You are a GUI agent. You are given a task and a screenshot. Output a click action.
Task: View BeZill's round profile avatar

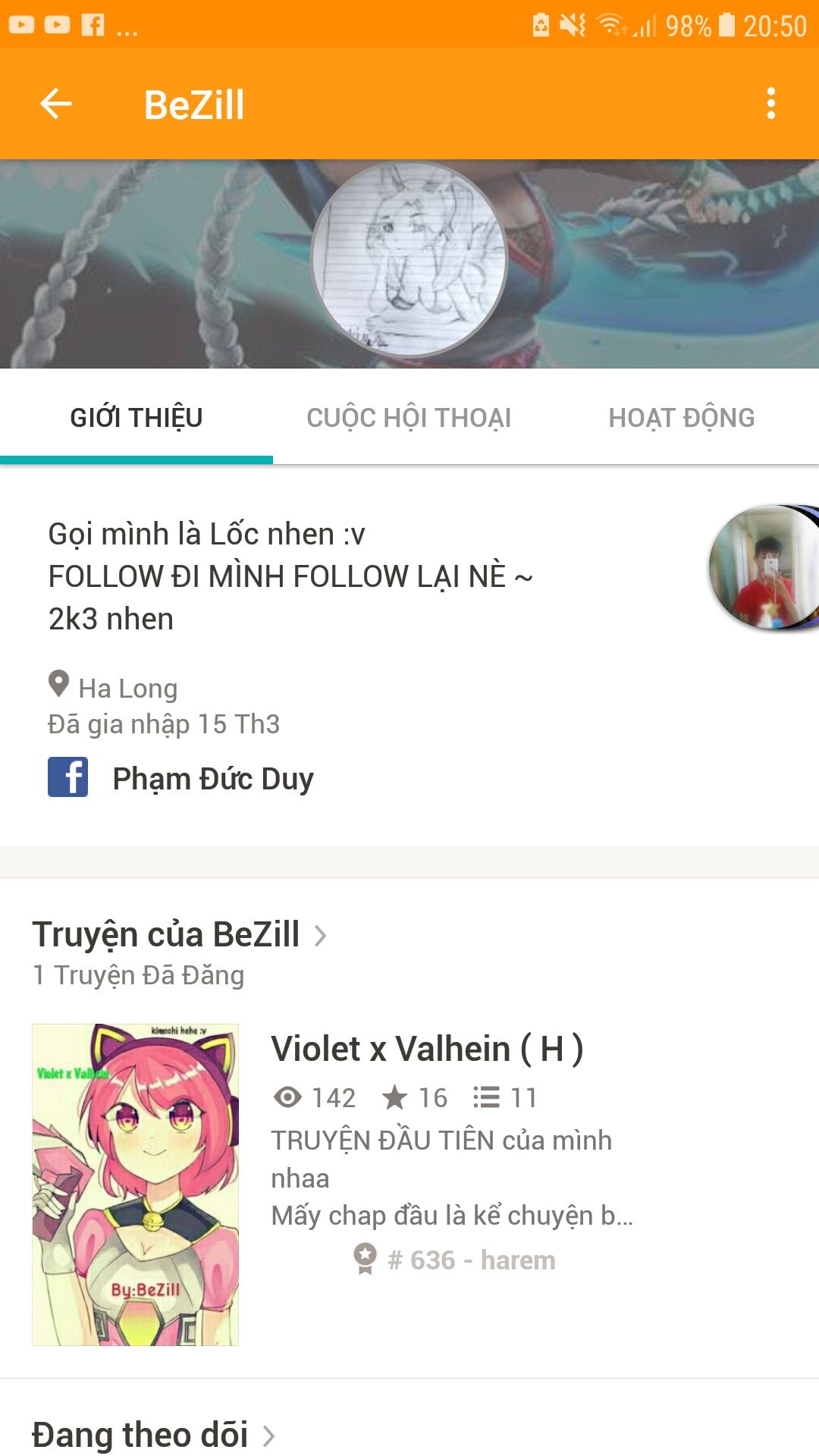409,259
